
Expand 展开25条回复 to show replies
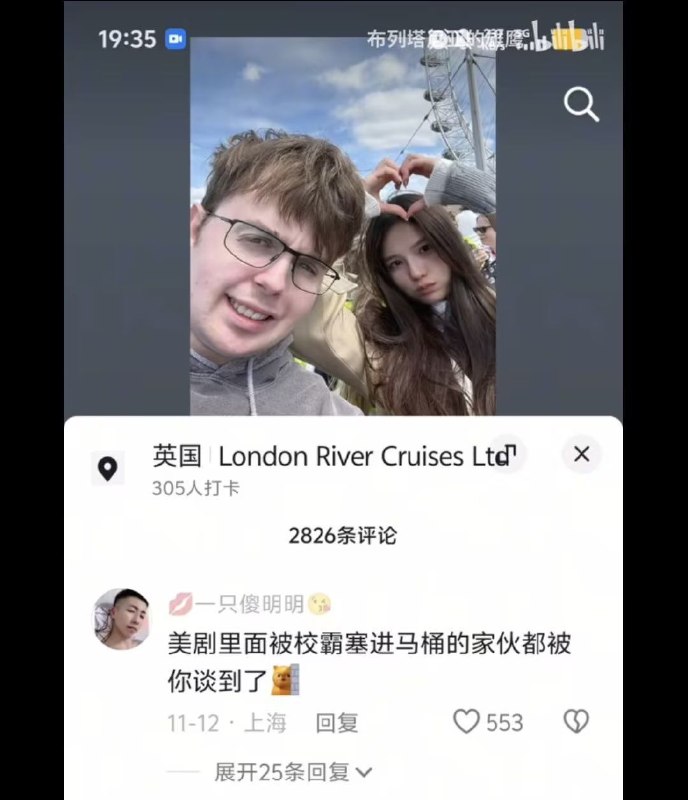coord(292,772)
